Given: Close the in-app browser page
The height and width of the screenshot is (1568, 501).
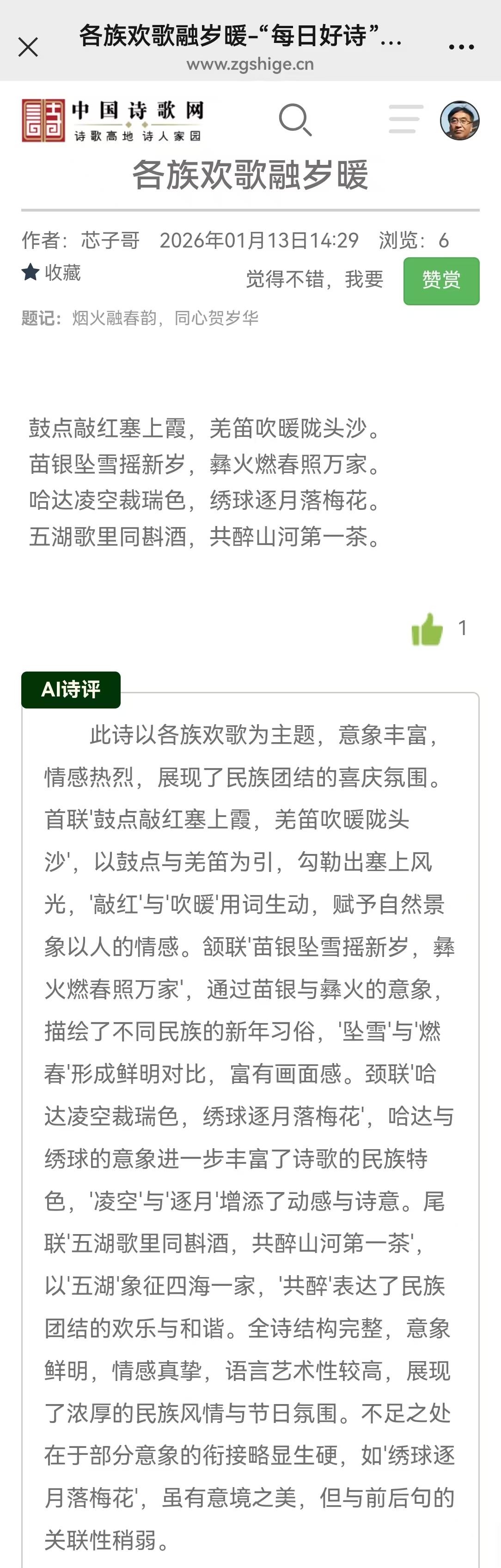Looking at the screenshot, I should pos(28,47).
